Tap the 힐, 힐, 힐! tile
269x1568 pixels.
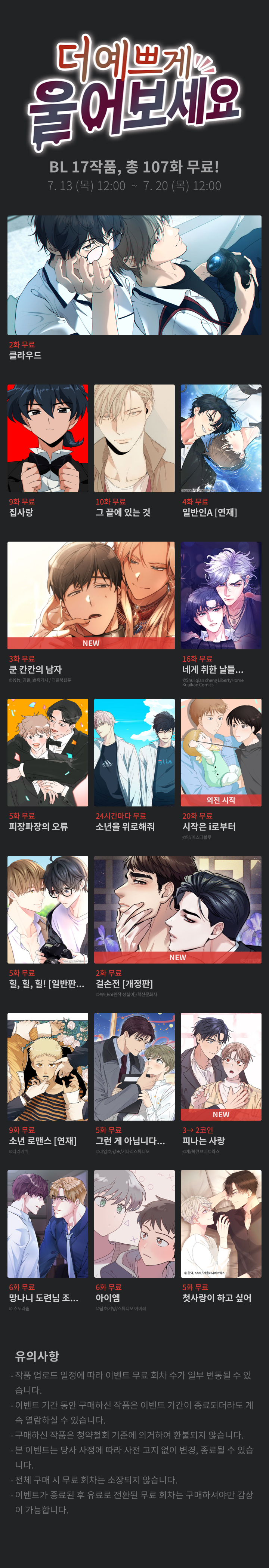47,909
